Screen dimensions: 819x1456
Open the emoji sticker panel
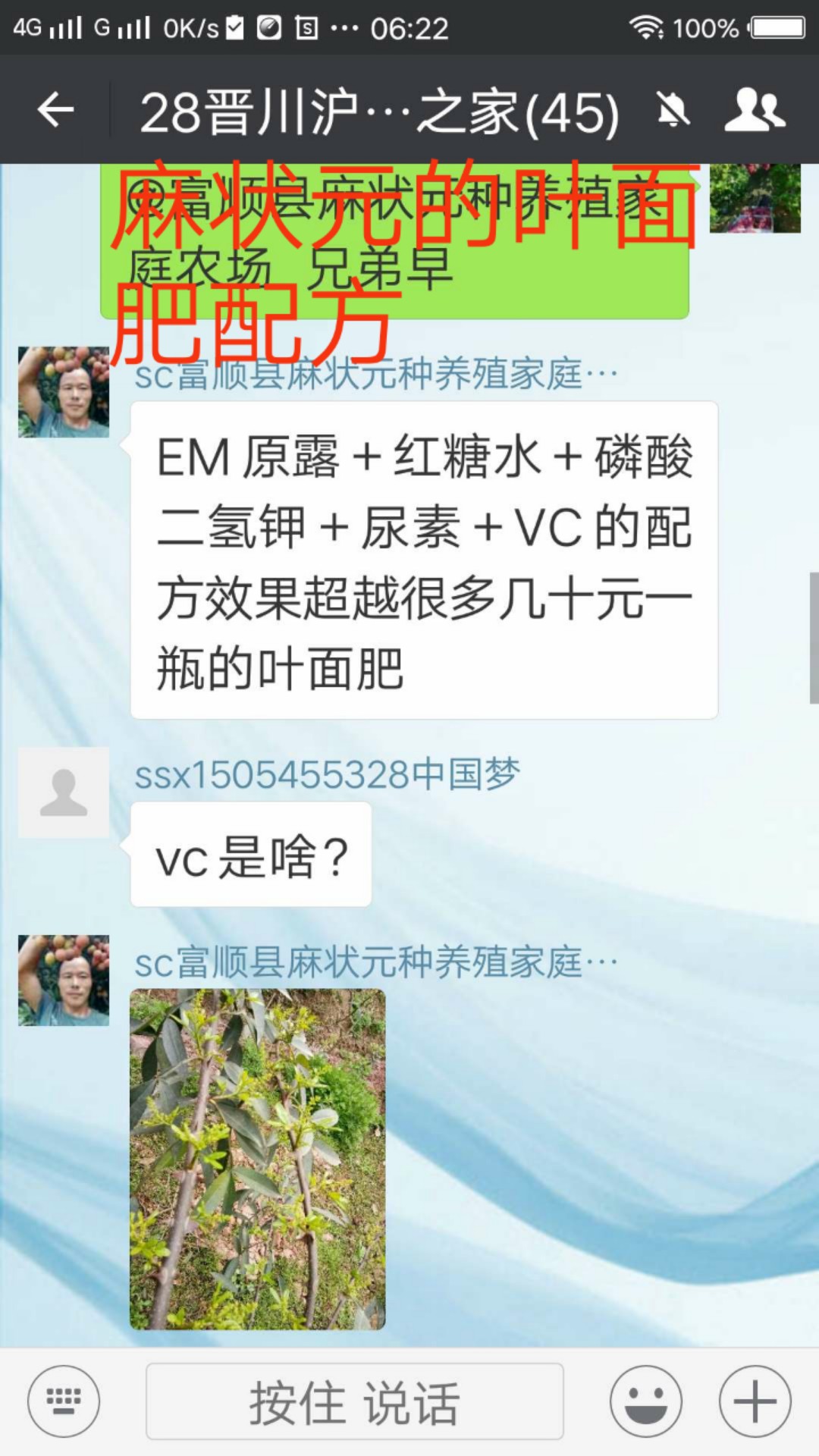(x=646, y=1401)
